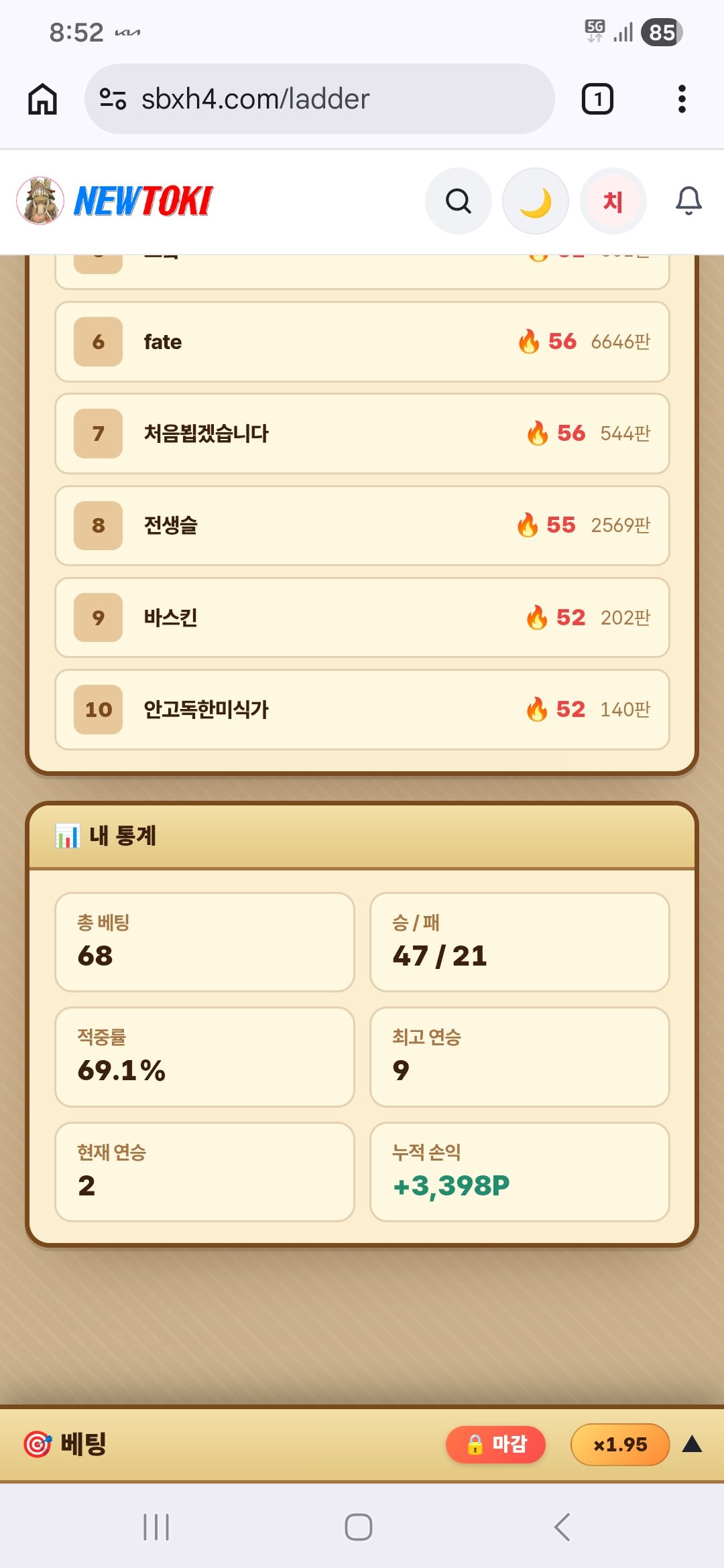Open the notifications bell
The image size is (724, 1568).
pyautogui.click(x=688, y=201)
